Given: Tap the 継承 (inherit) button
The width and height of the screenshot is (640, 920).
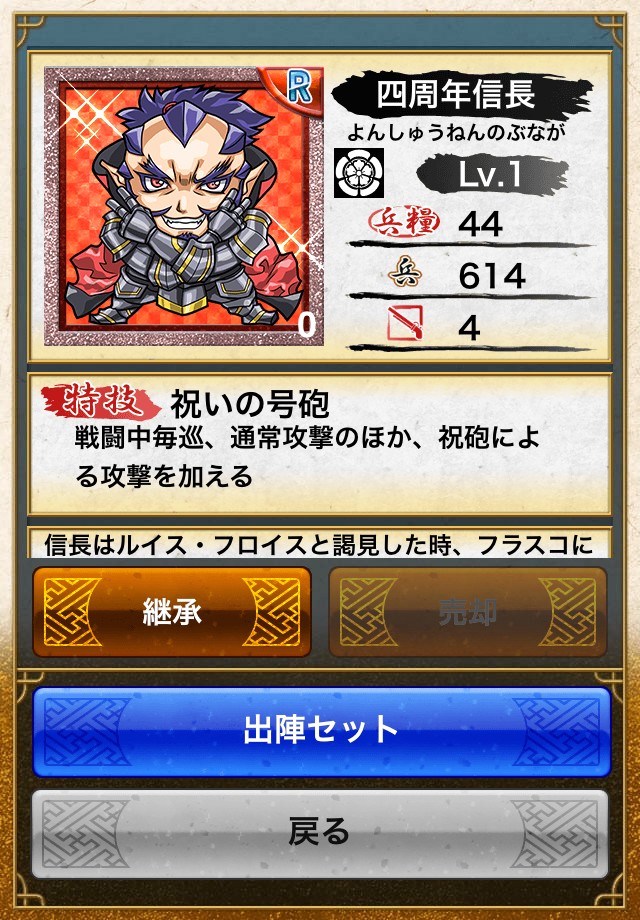Looking at the screenshot, I should (172, 612).
